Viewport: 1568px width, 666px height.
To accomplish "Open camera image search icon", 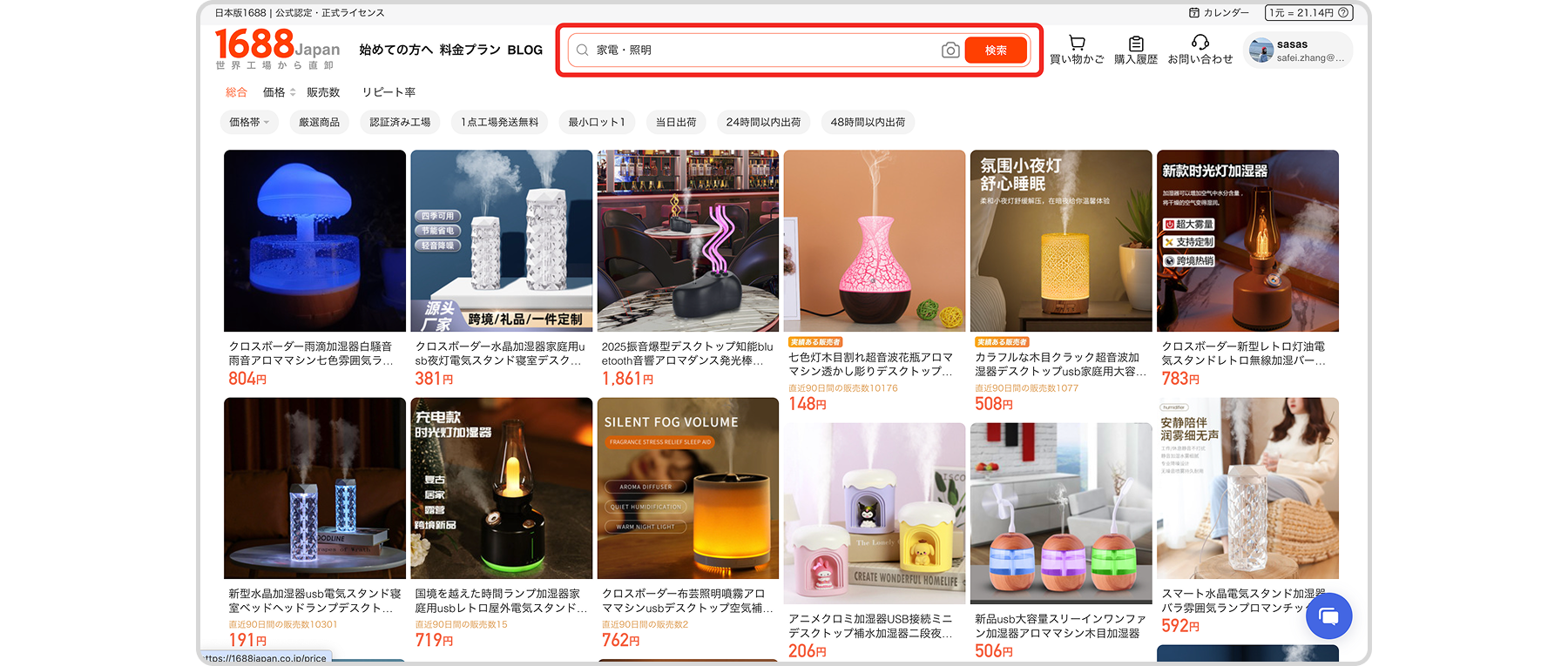I will pos(950,50).
